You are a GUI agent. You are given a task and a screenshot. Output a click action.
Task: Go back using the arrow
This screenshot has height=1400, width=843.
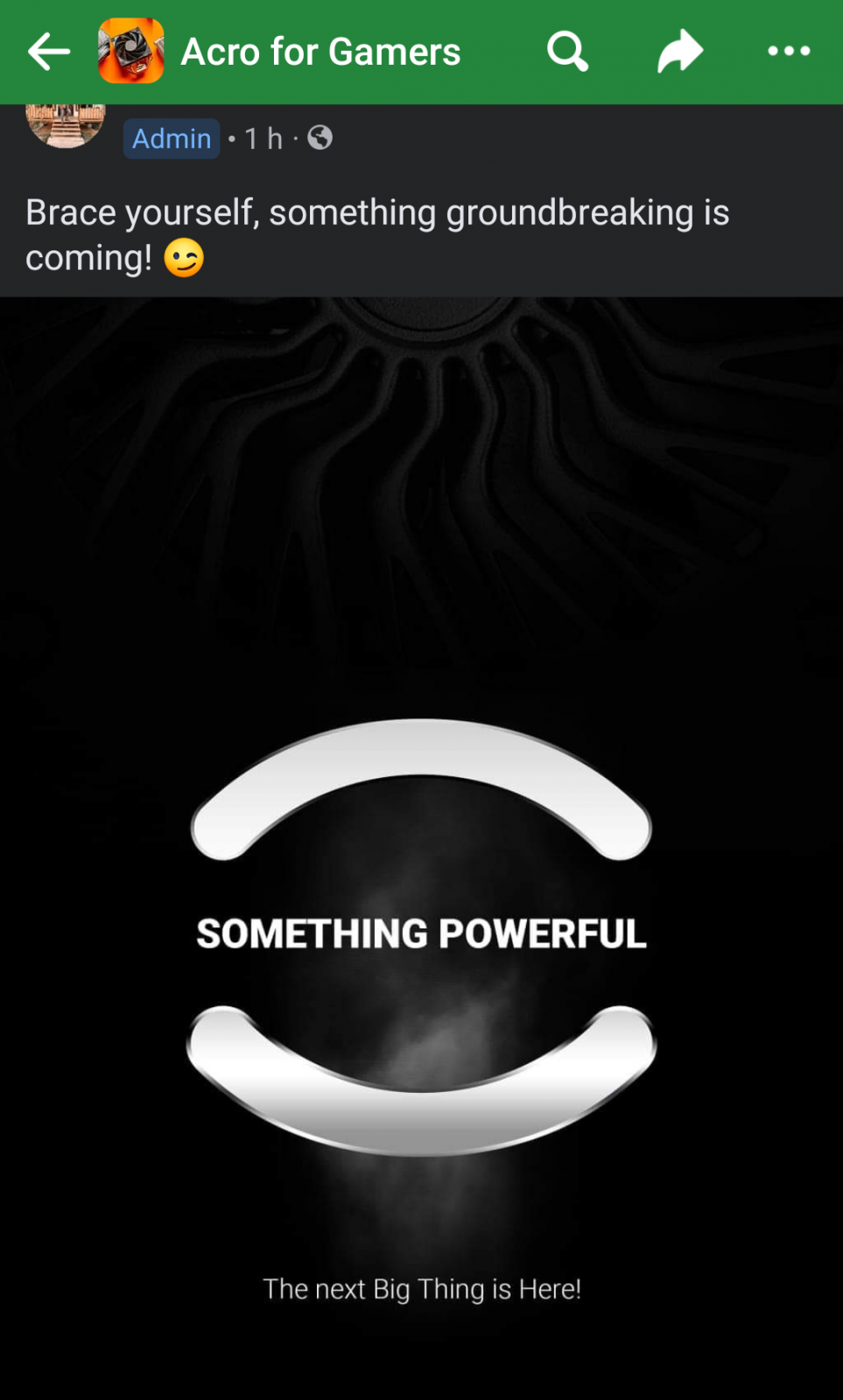[49, 52]
